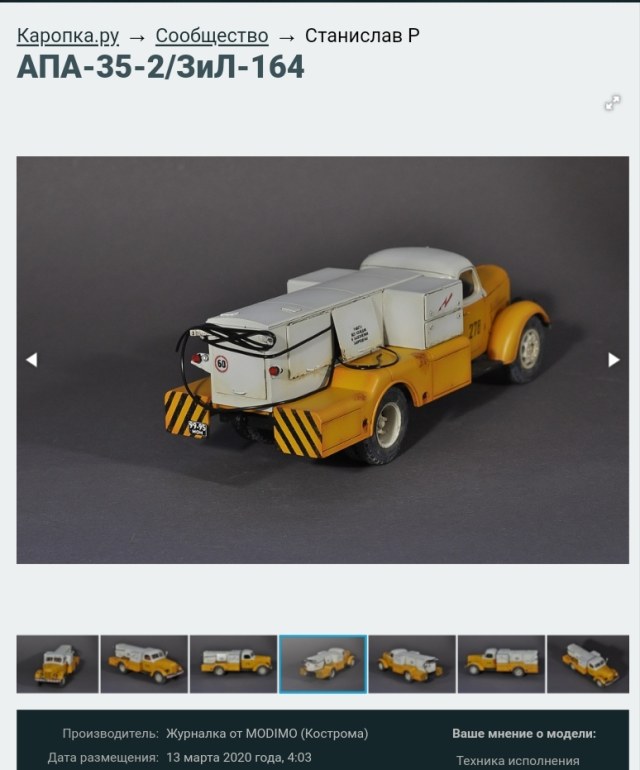Select the sixth gallery thumbnail
The height and width of the screenshot is (770, 640).
tap(501, 664)
